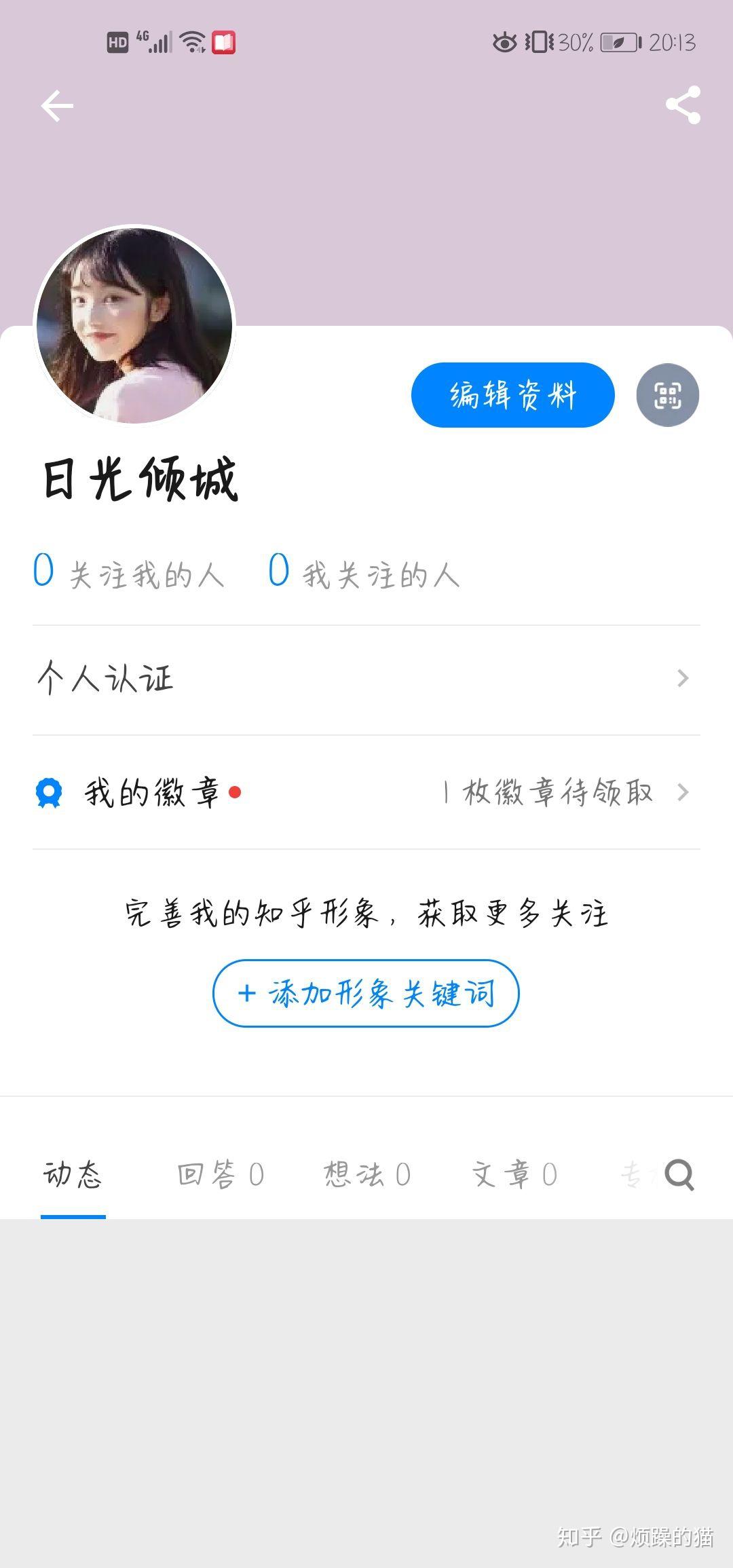This screenshot has width=733, height=1568.
Task: Open the 个人认证 row
Action: coord(366,679)
